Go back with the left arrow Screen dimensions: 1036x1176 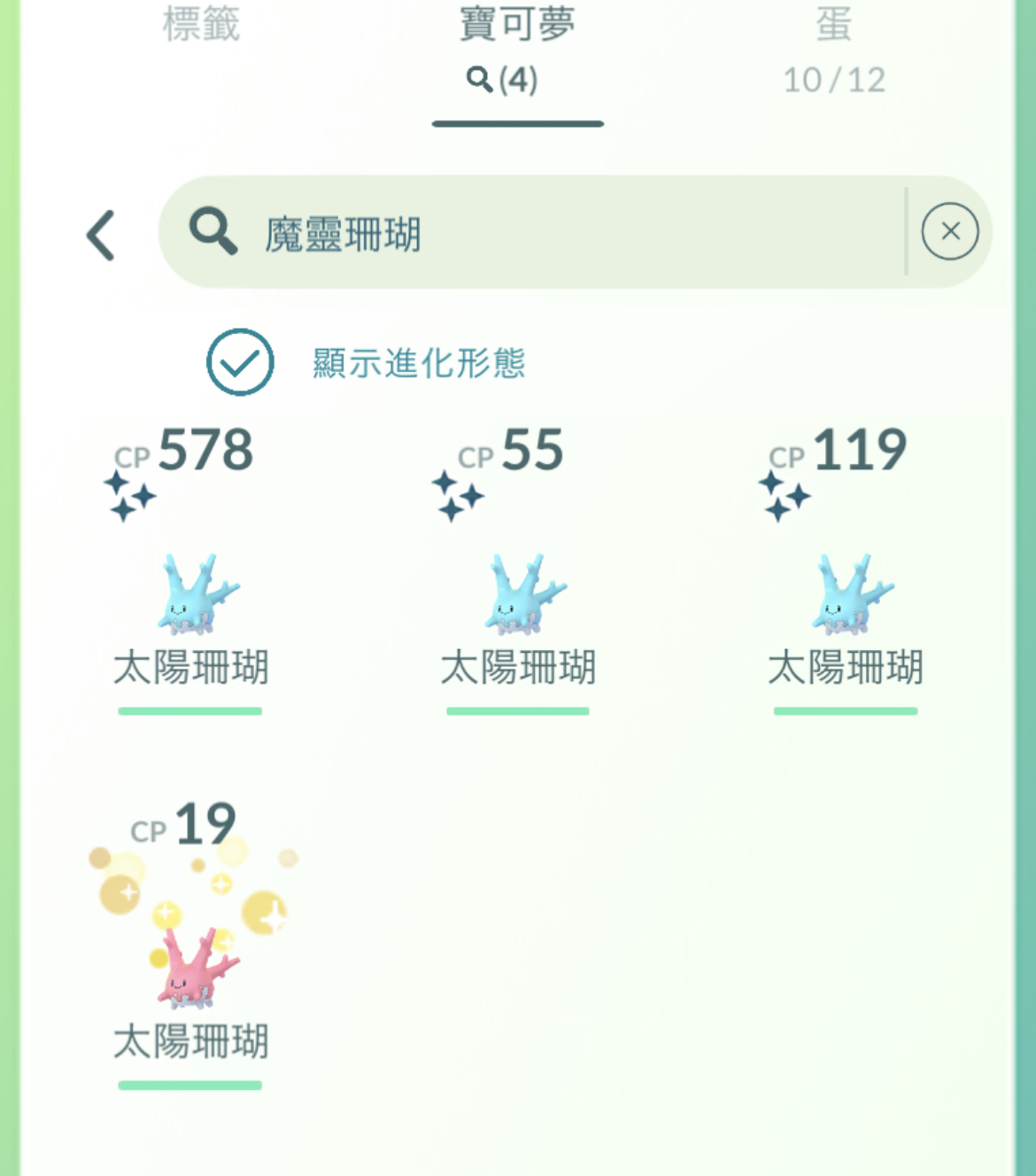point(102,235)
